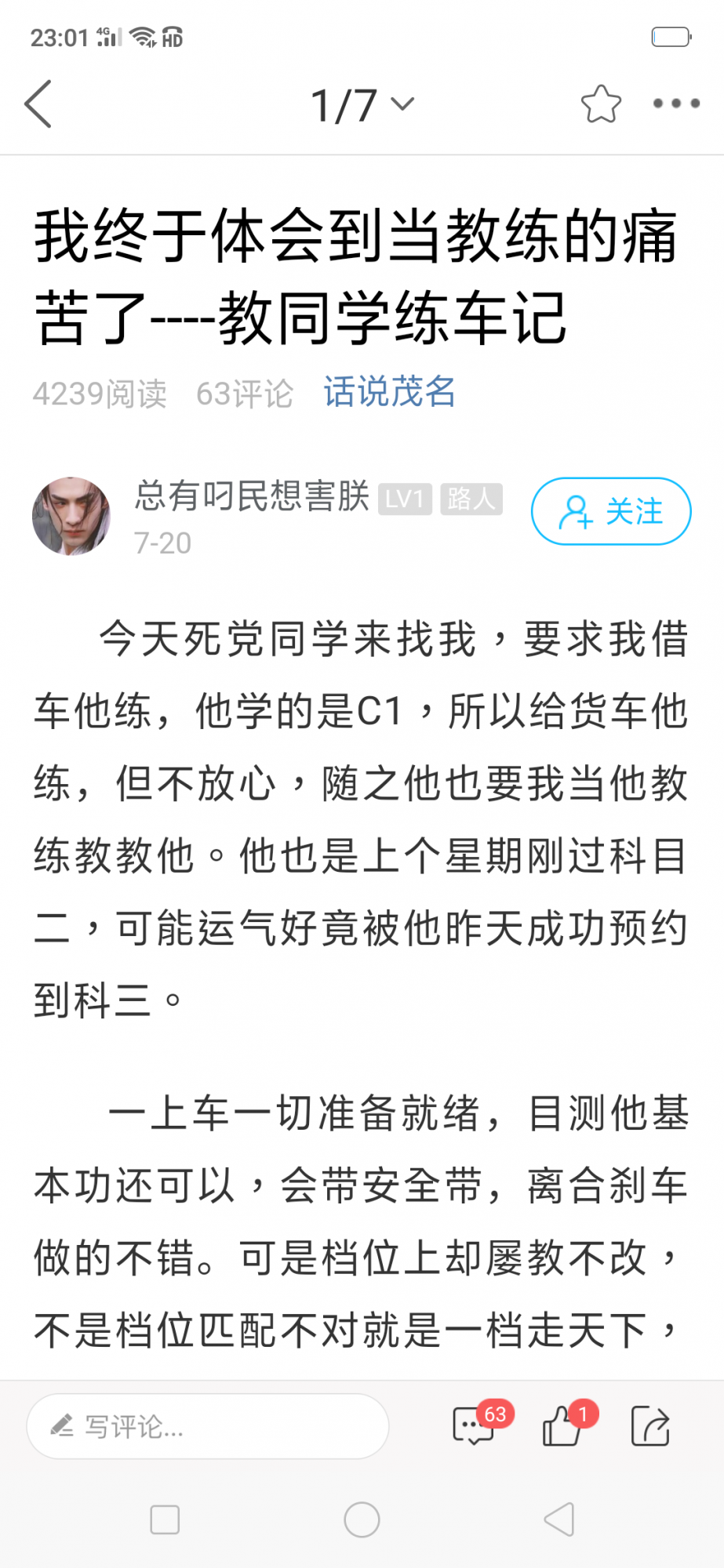Go to the system home screen
This screenshot has width=724, height=1568.
362,1520
